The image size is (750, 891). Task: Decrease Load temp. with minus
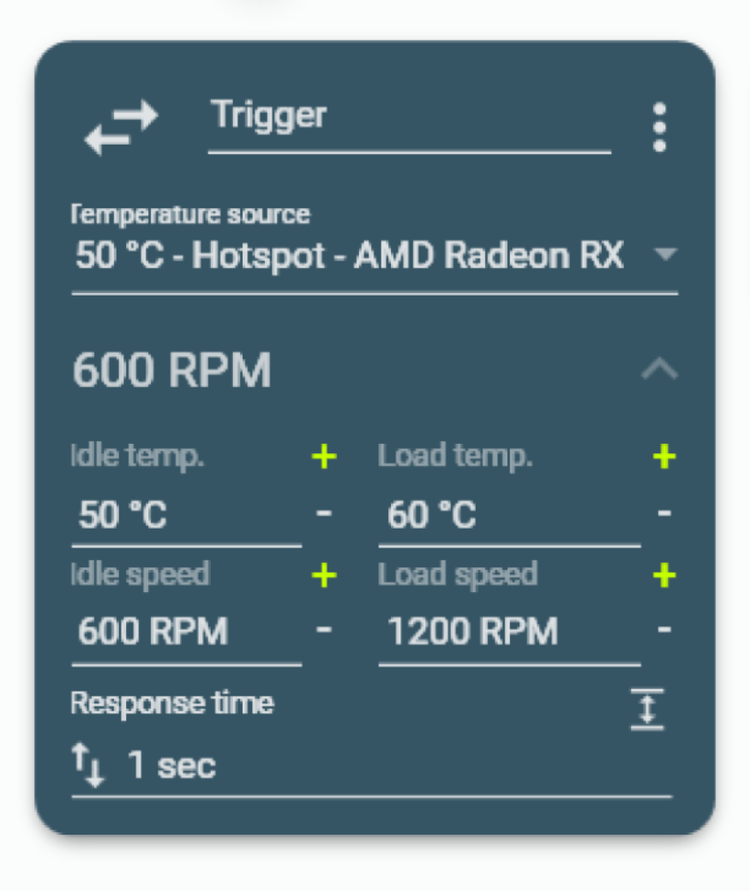coord(665,514)
